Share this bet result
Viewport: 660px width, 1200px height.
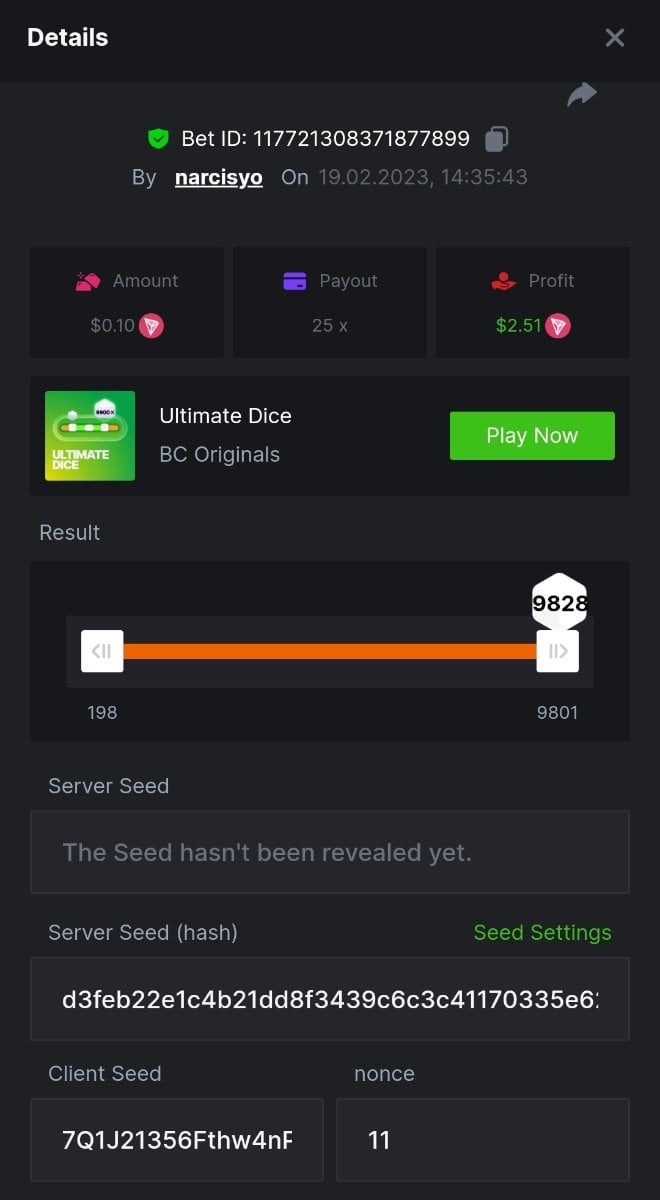tap(582, 95)
